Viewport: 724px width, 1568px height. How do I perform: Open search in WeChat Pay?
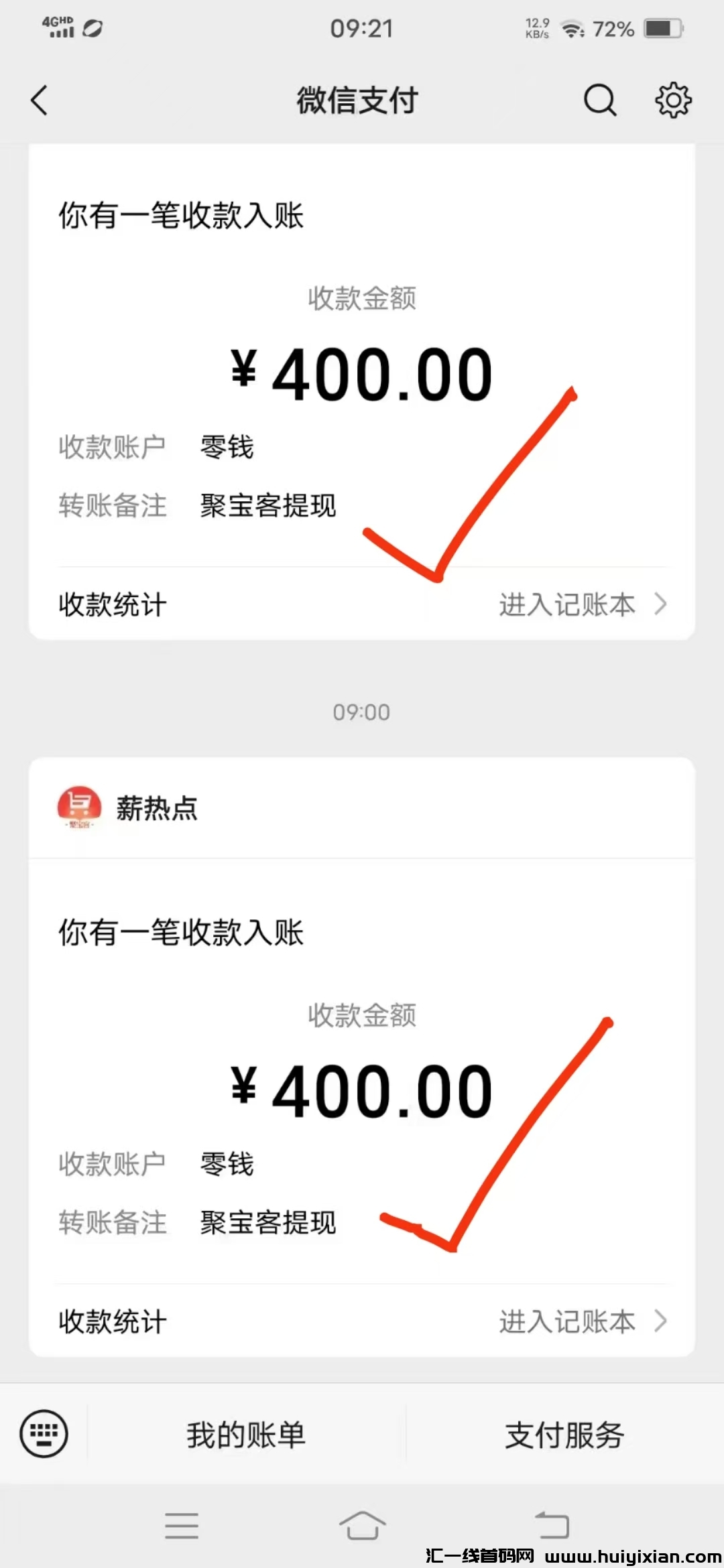coord(599,101)
